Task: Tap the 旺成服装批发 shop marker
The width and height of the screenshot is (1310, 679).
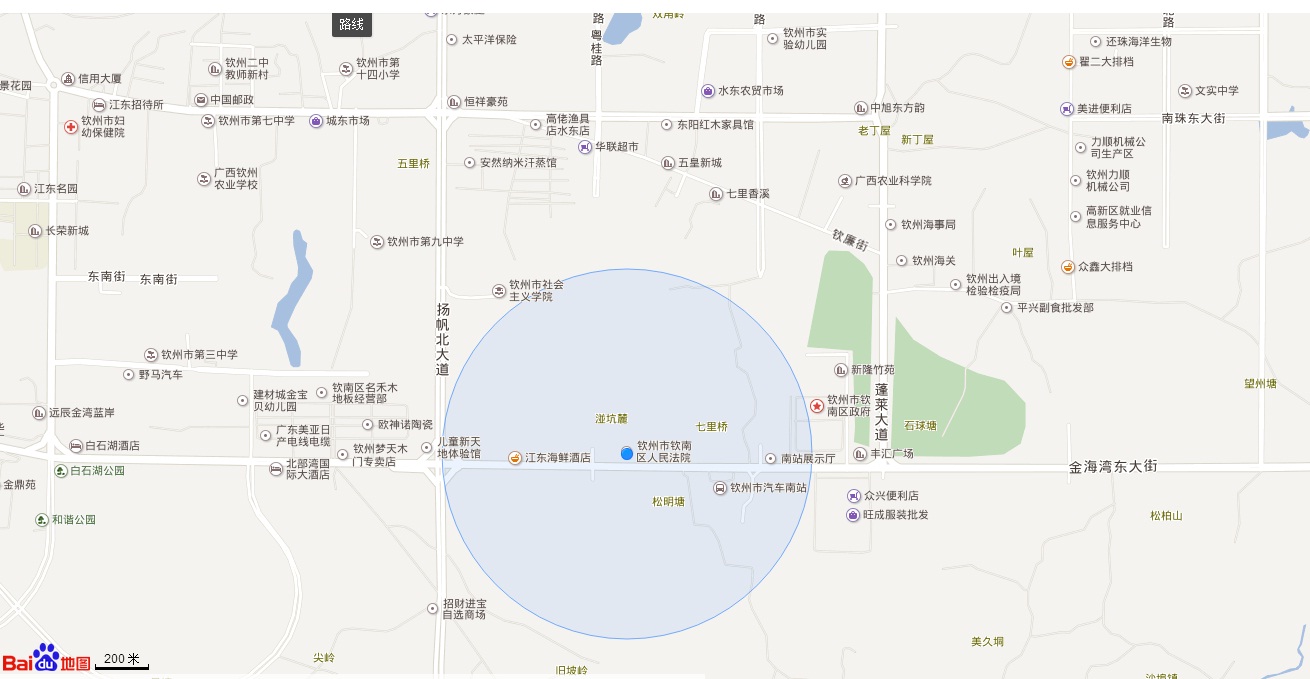Action: click(x=852, y=515)
